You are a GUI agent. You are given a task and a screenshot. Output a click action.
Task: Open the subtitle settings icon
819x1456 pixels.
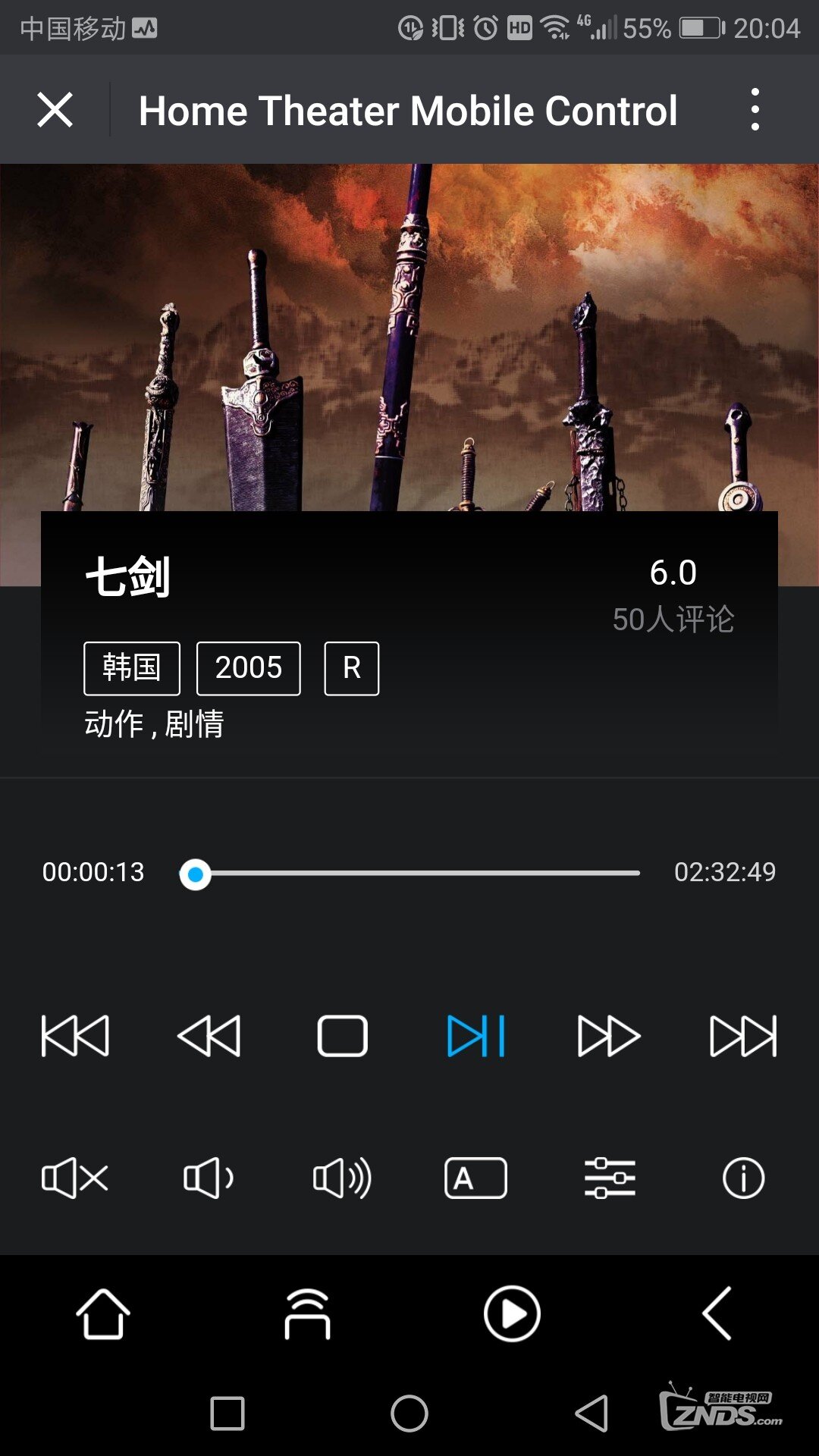click(x=475, y=1178)
